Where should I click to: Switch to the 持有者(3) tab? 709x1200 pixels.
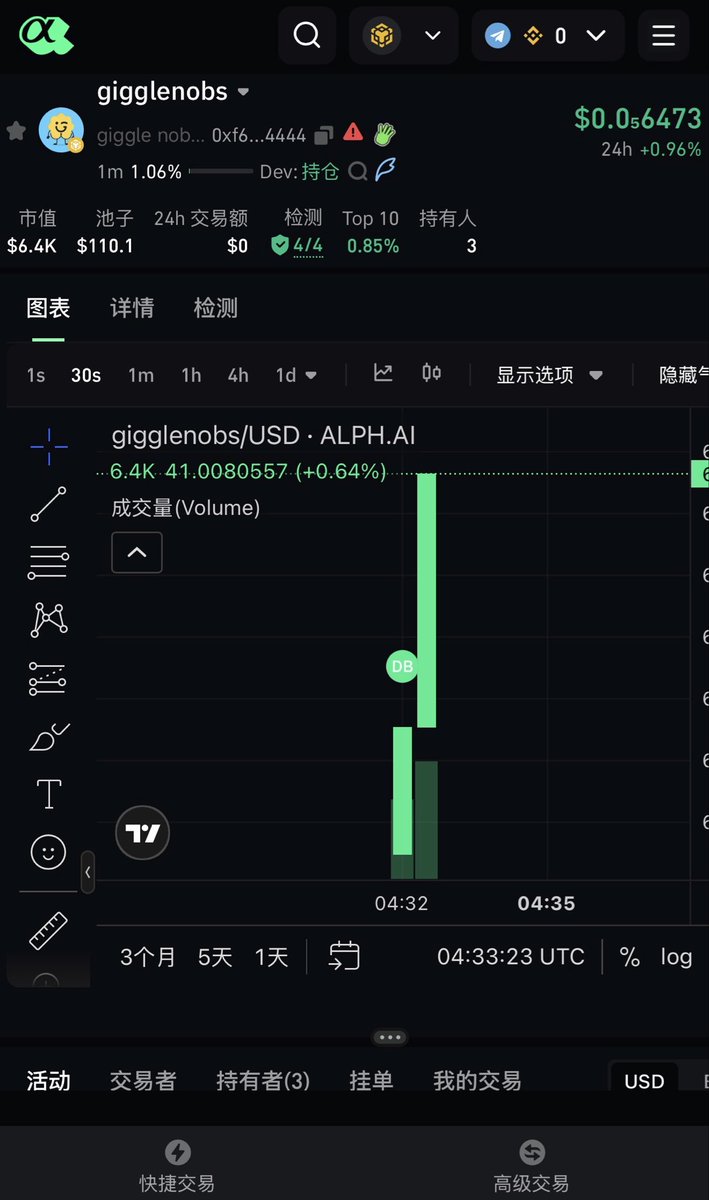pos(263,1081)
